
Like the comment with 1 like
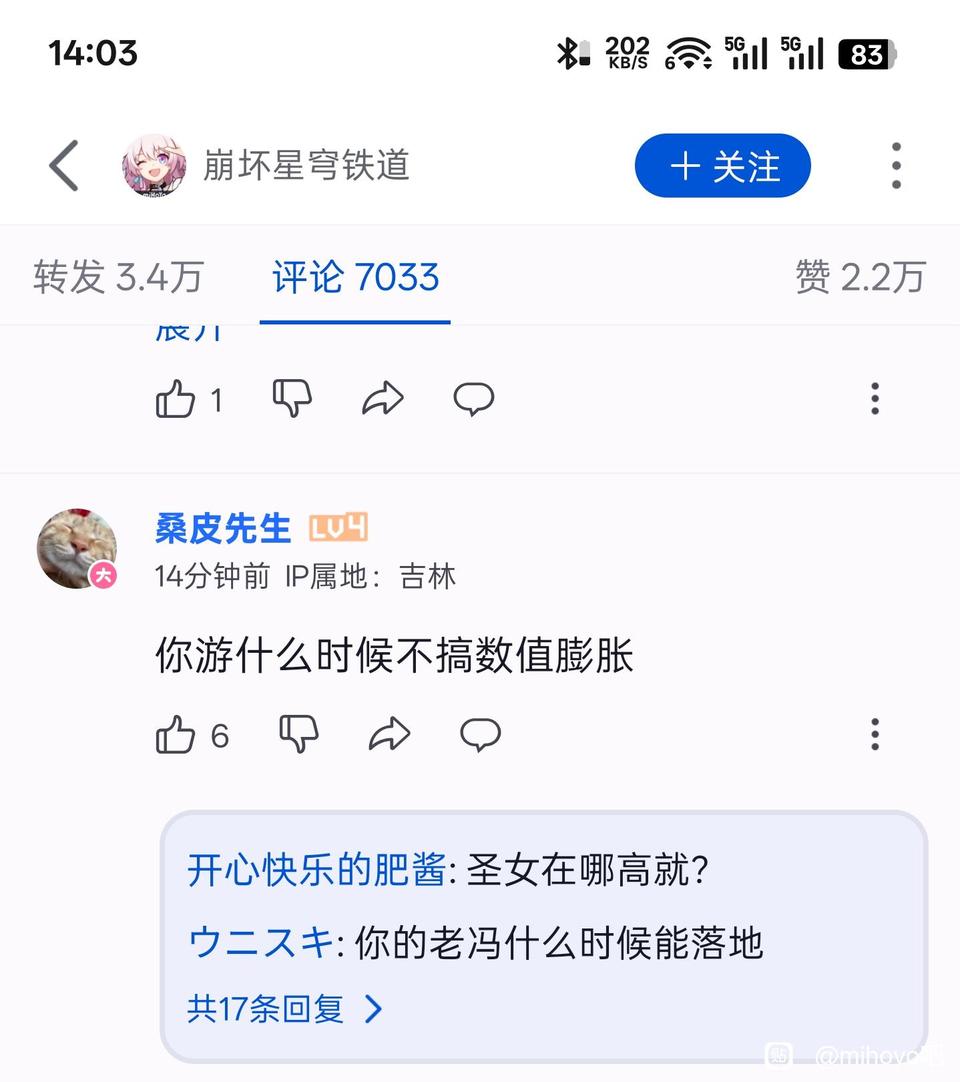tap(176, 400)
